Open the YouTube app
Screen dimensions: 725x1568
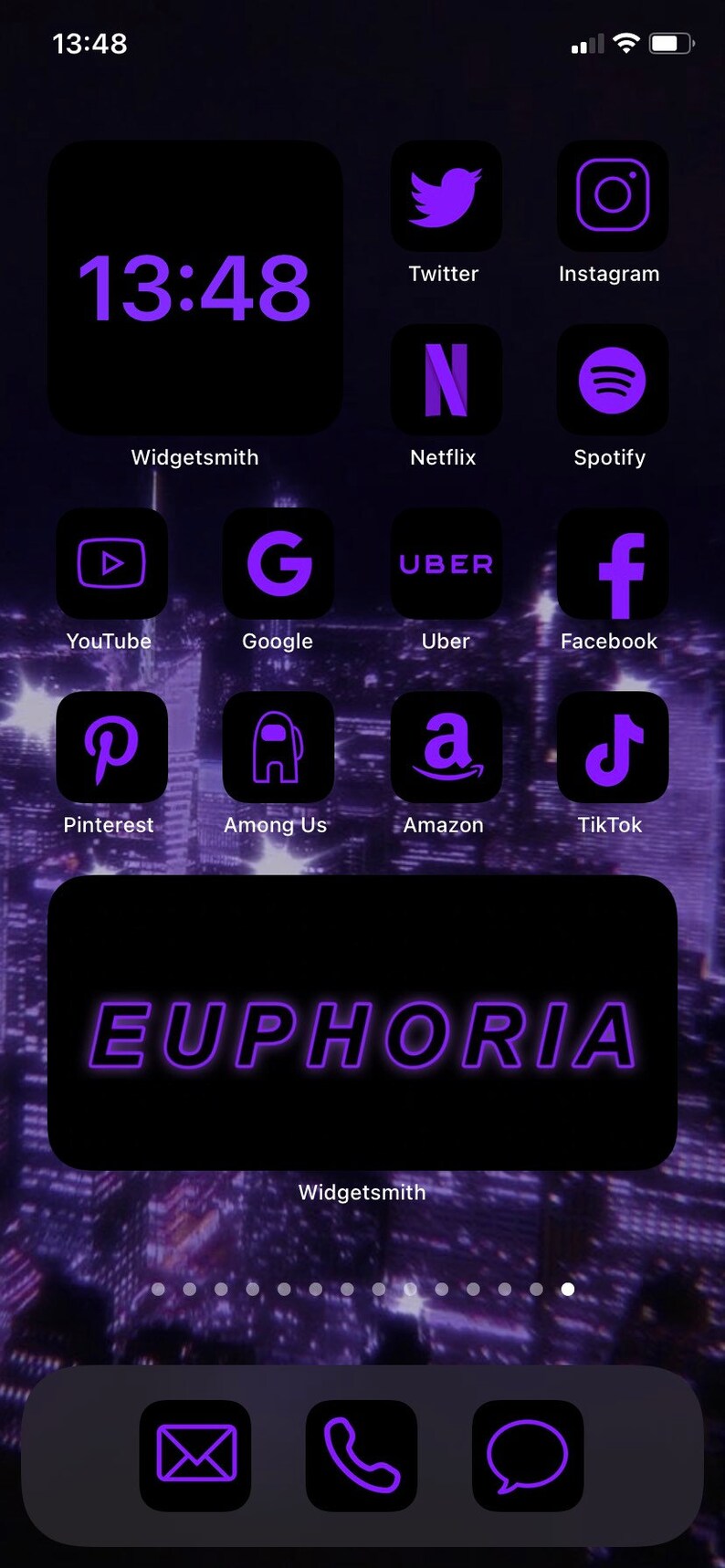(111, 564)
